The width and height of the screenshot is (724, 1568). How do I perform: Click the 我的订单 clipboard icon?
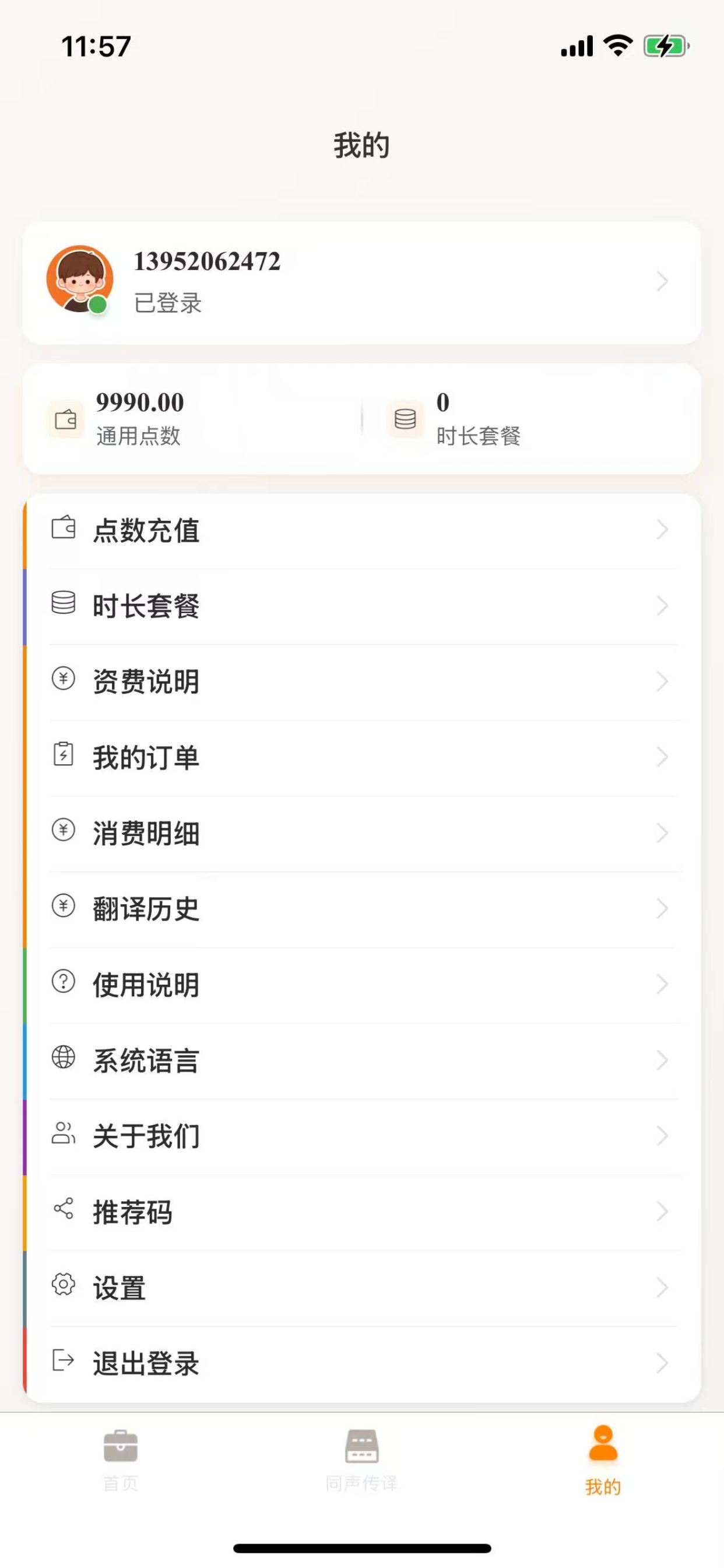(63, 757)
